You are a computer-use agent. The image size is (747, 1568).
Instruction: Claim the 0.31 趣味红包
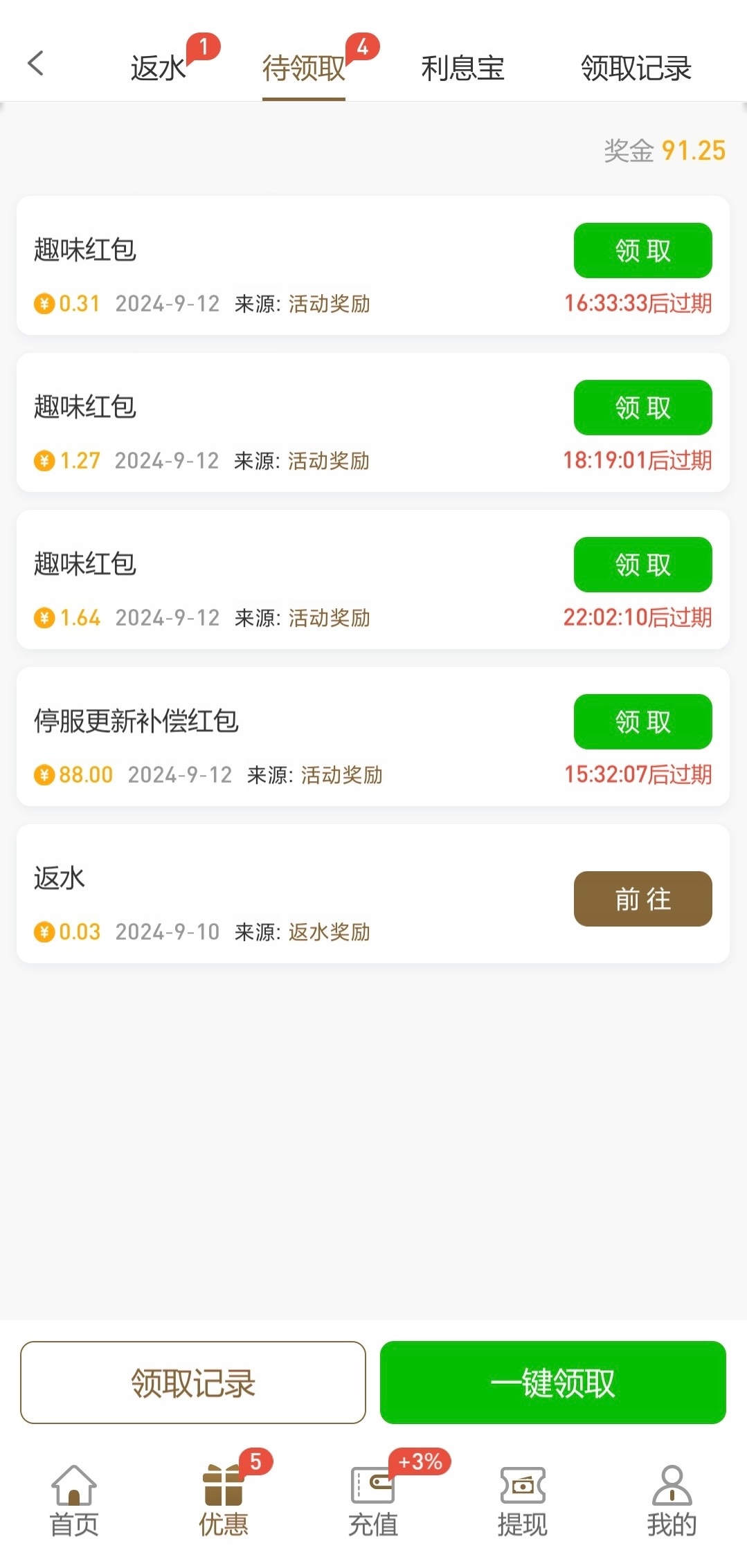click(642, 250)
